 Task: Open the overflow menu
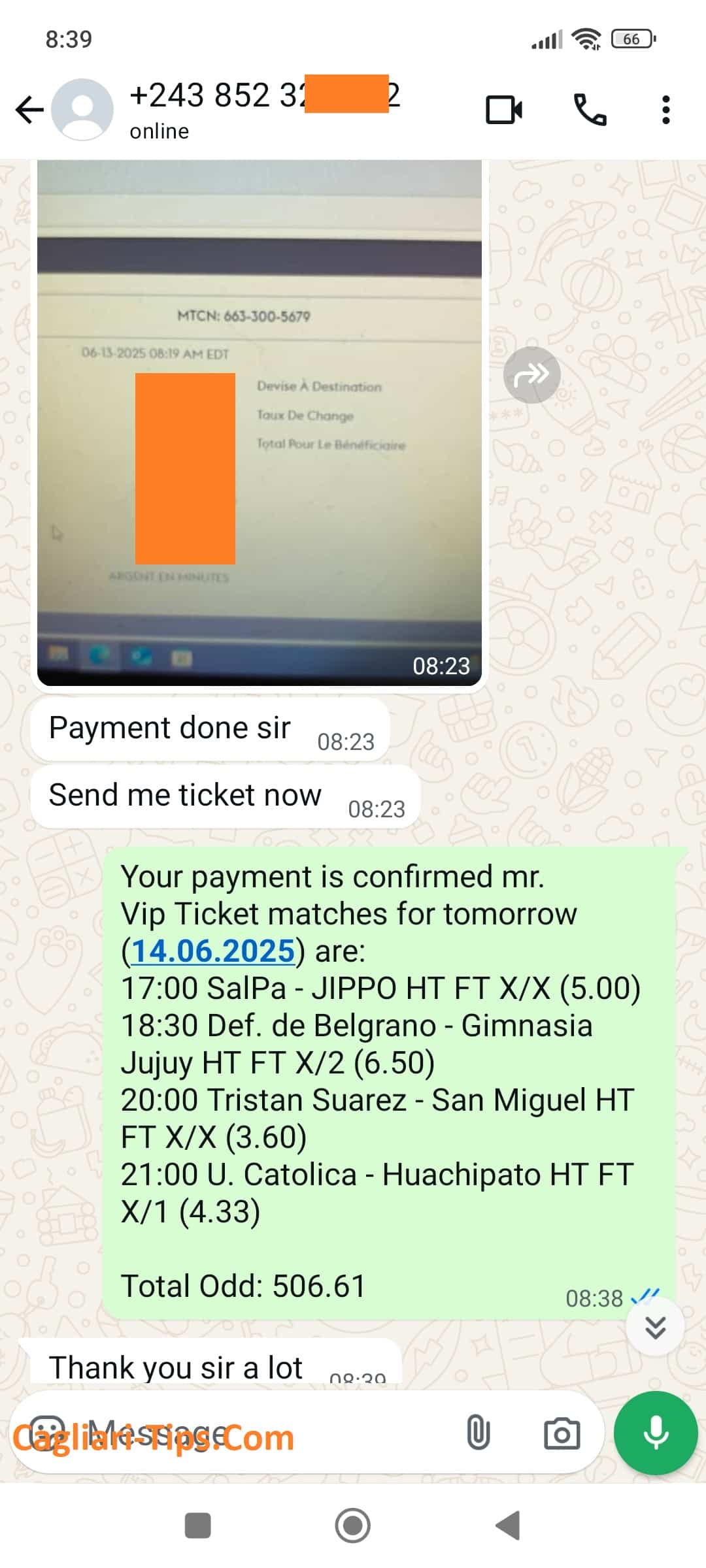pyautogui.click(x=665, y=110)
